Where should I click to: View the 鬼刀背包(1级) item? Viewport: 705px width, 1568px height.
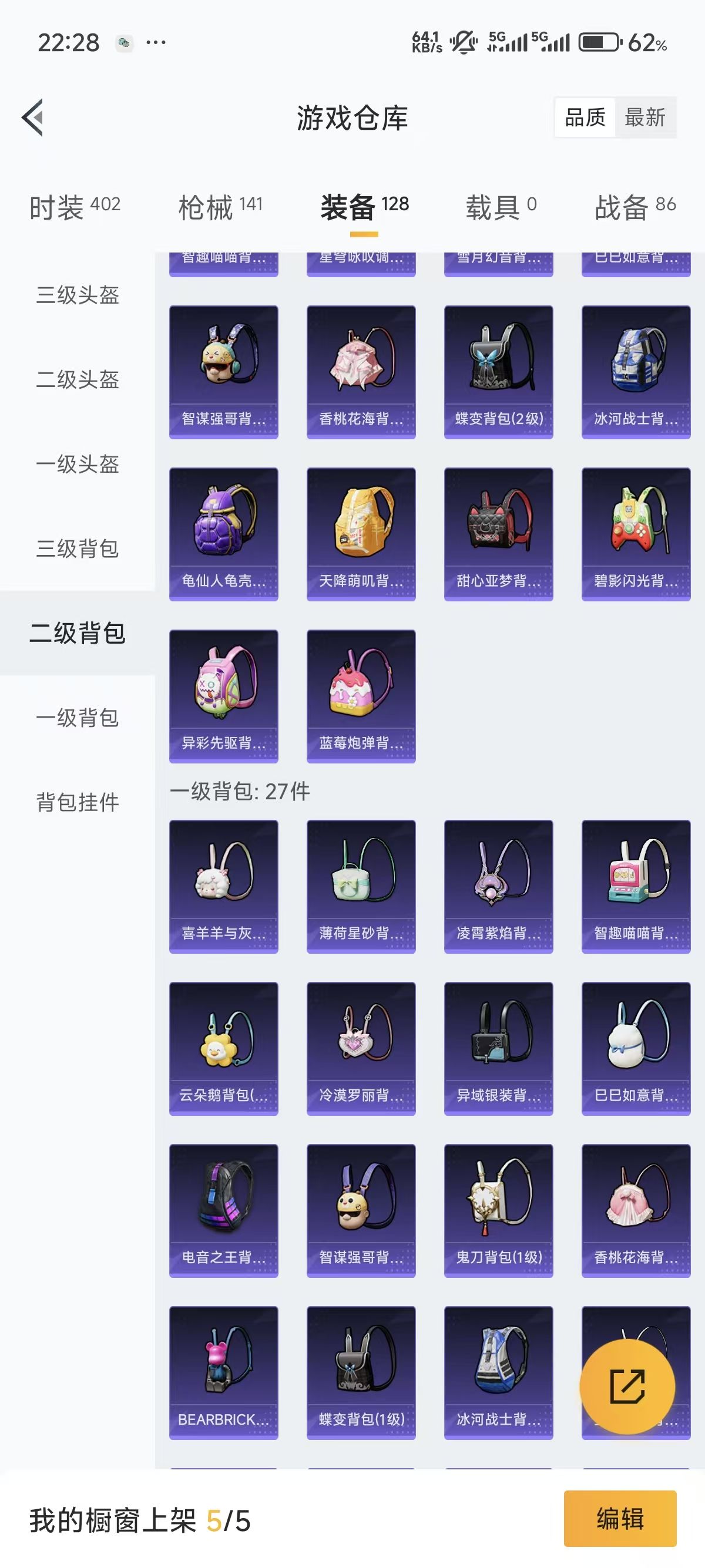point(499,1210)
